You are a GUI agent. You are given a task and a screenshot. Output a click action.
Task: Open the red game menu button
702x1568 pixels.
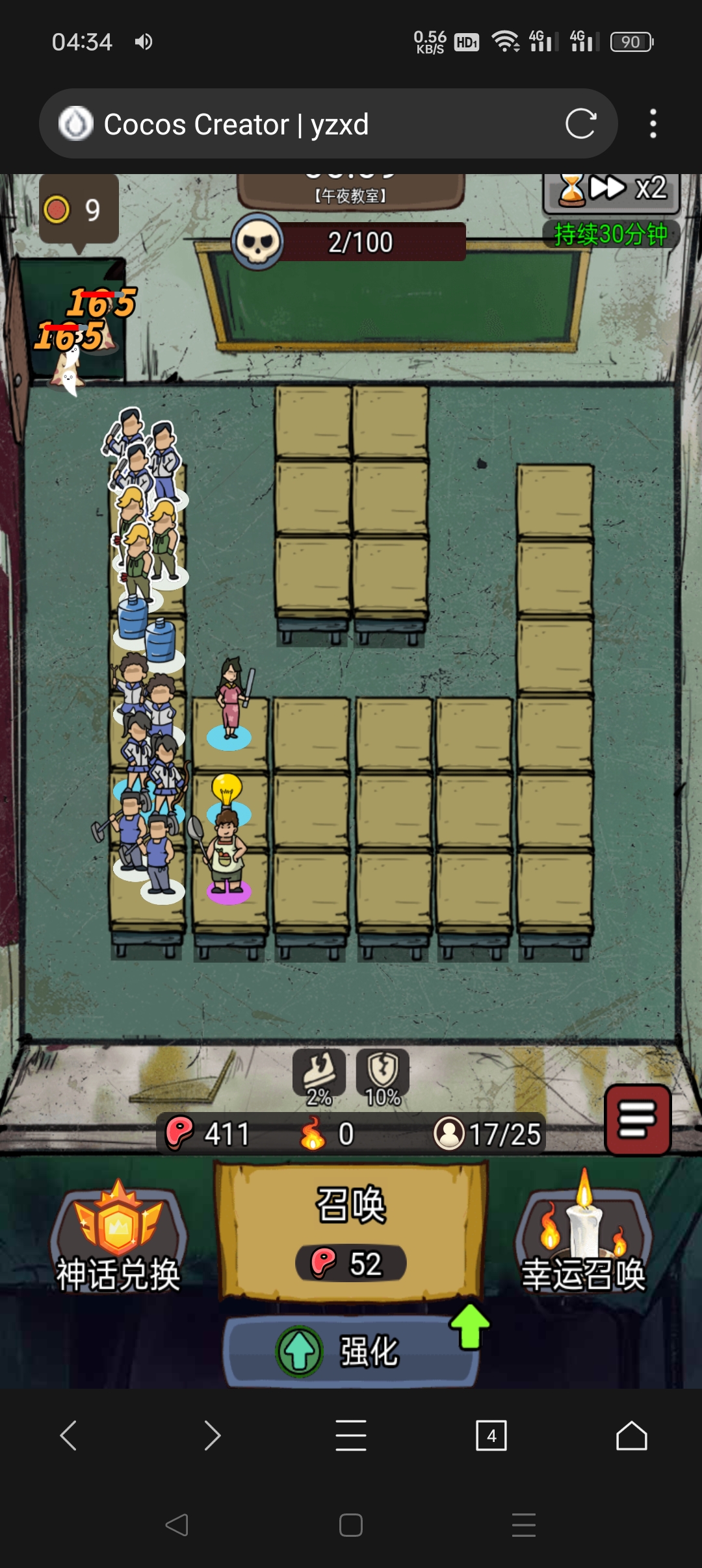tap(637, 1120)
